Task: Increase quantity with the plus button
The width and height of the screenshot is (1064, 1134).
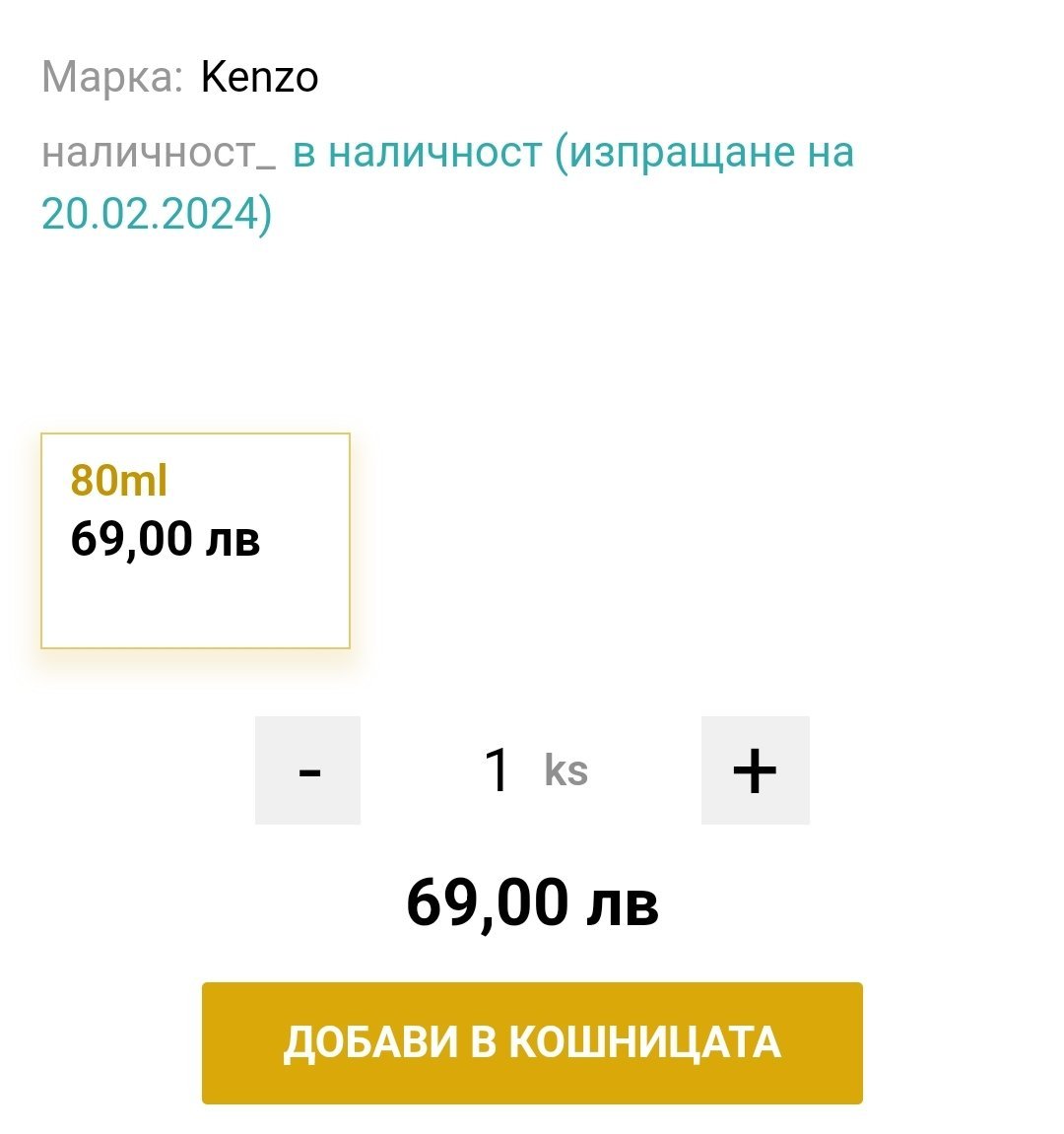Action: click(x=755, y=770)
